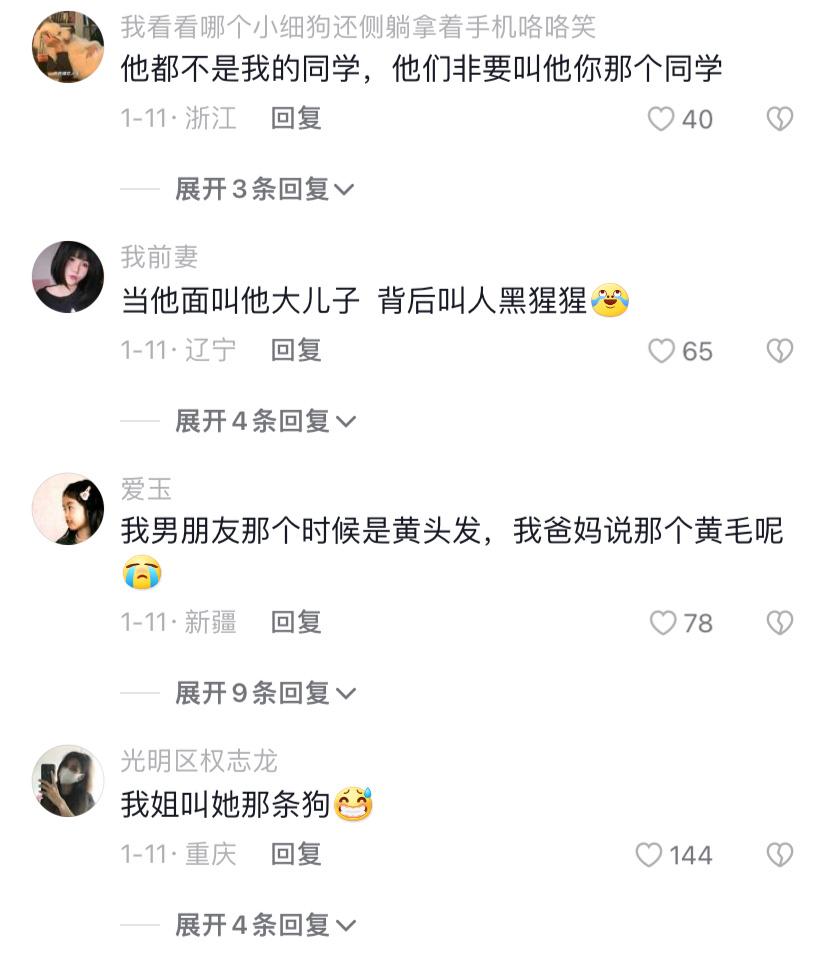The width and height of the screenshot is (828, 963).
Task: Tap the heart icon showing 65
Action: click(x=663, y=351)
